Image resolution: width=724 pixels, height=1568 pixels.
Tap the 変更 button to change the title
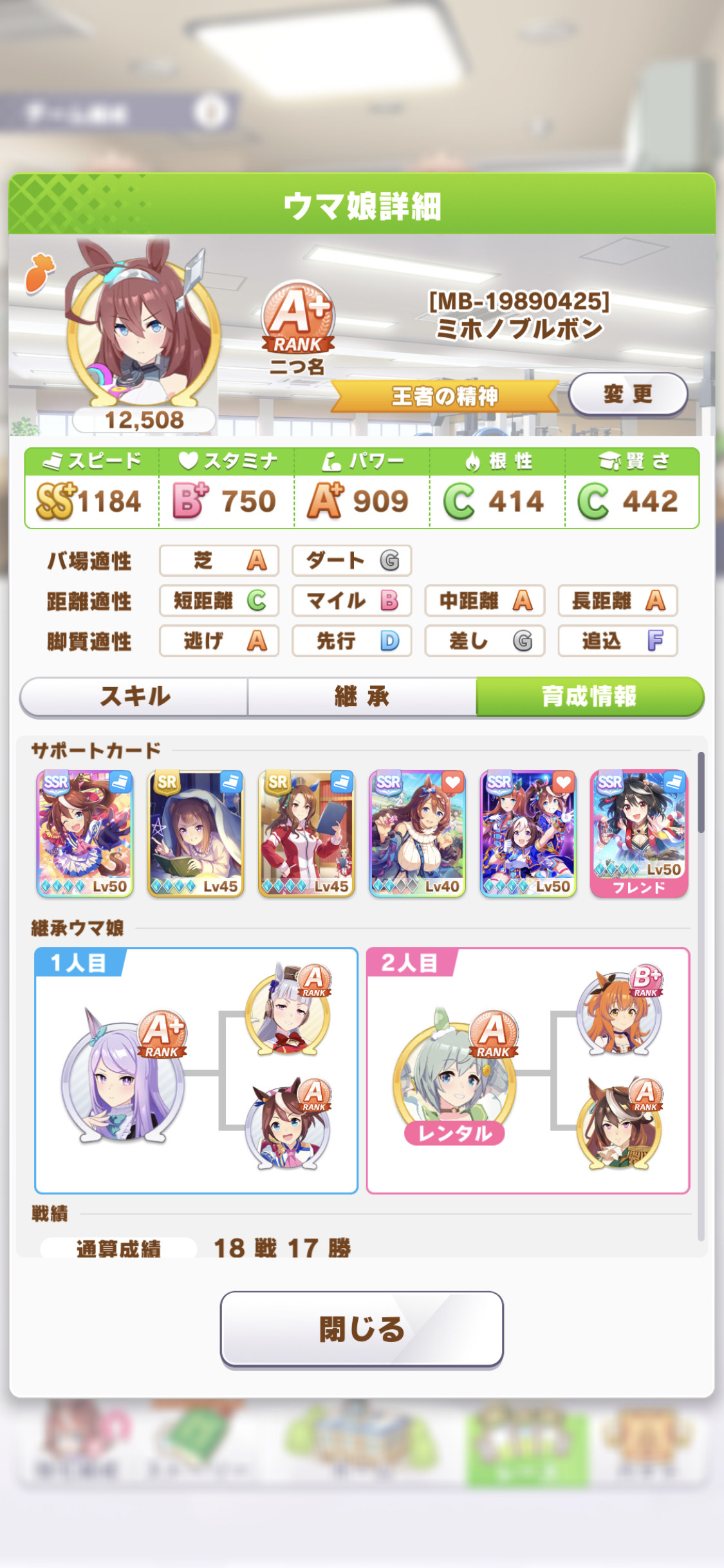pos(628,394)
